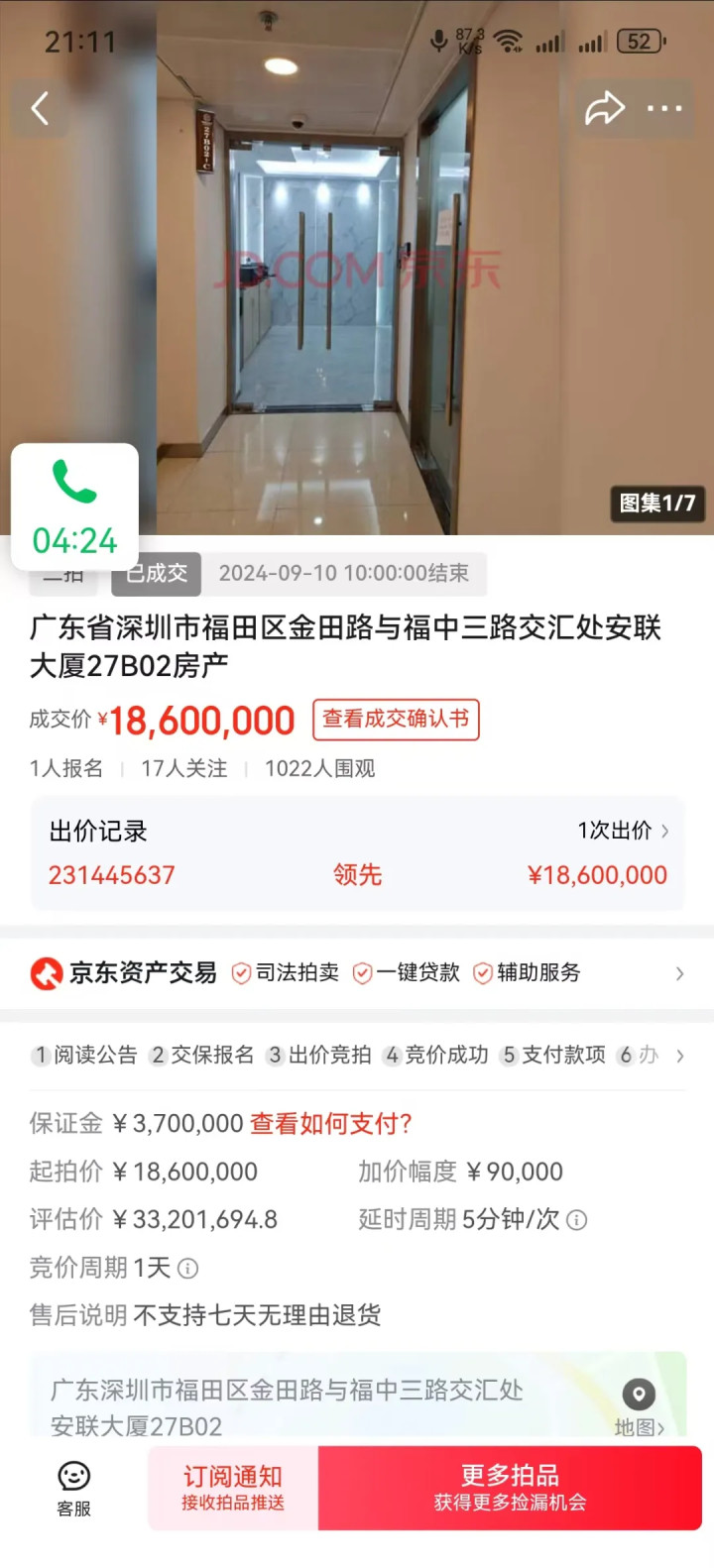Expand the auction process steps row
This screenshot has height=1568, width=714.
tap(357, 1056)
